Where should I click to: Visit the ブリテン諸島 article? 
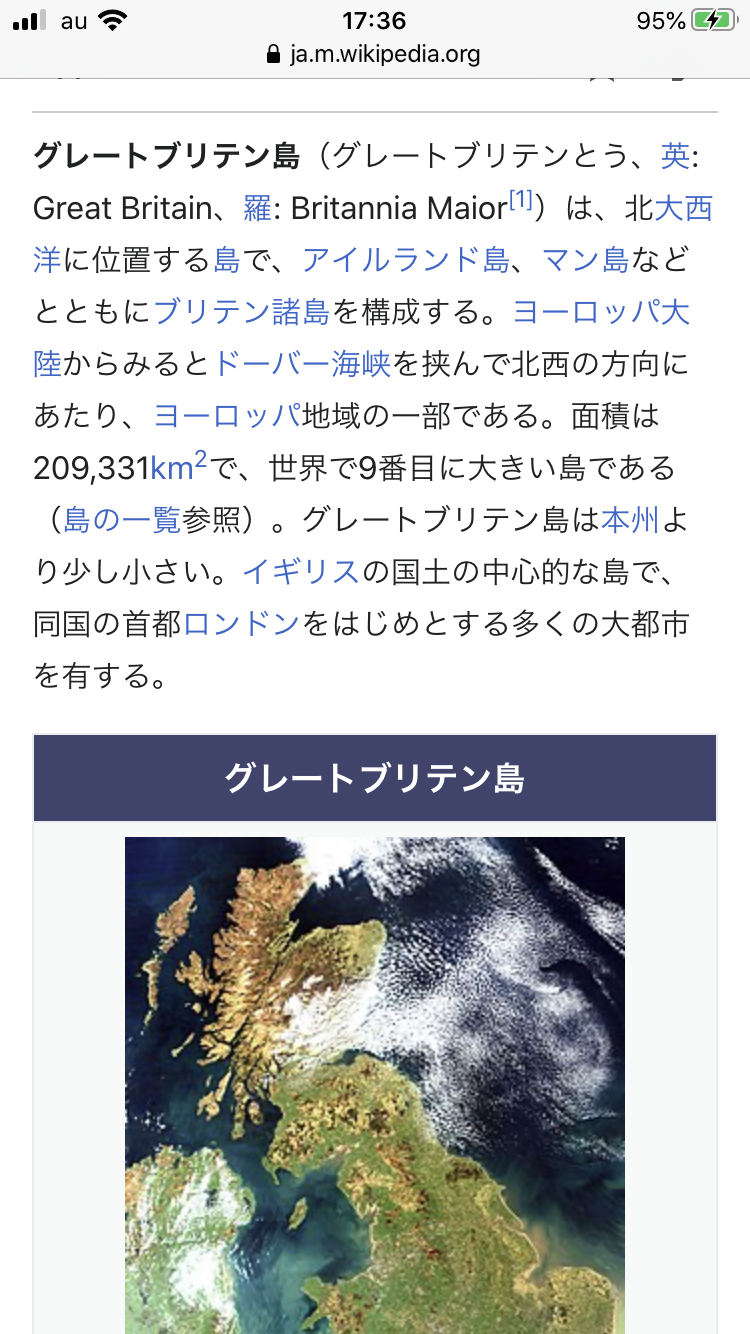point(242,312)
